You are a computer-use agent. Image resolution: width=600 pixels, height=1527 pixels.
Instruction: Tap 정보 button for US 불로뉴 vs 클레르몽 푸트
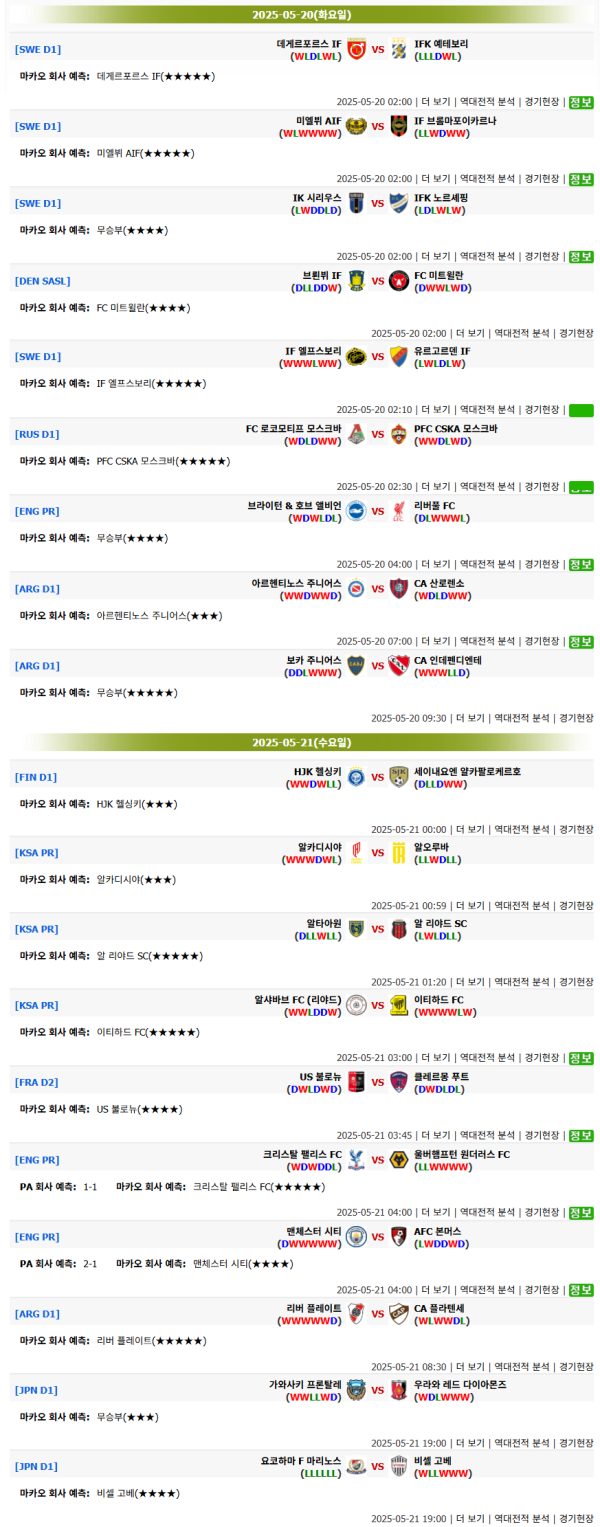pyautogui.click(x=580, y=1135)
